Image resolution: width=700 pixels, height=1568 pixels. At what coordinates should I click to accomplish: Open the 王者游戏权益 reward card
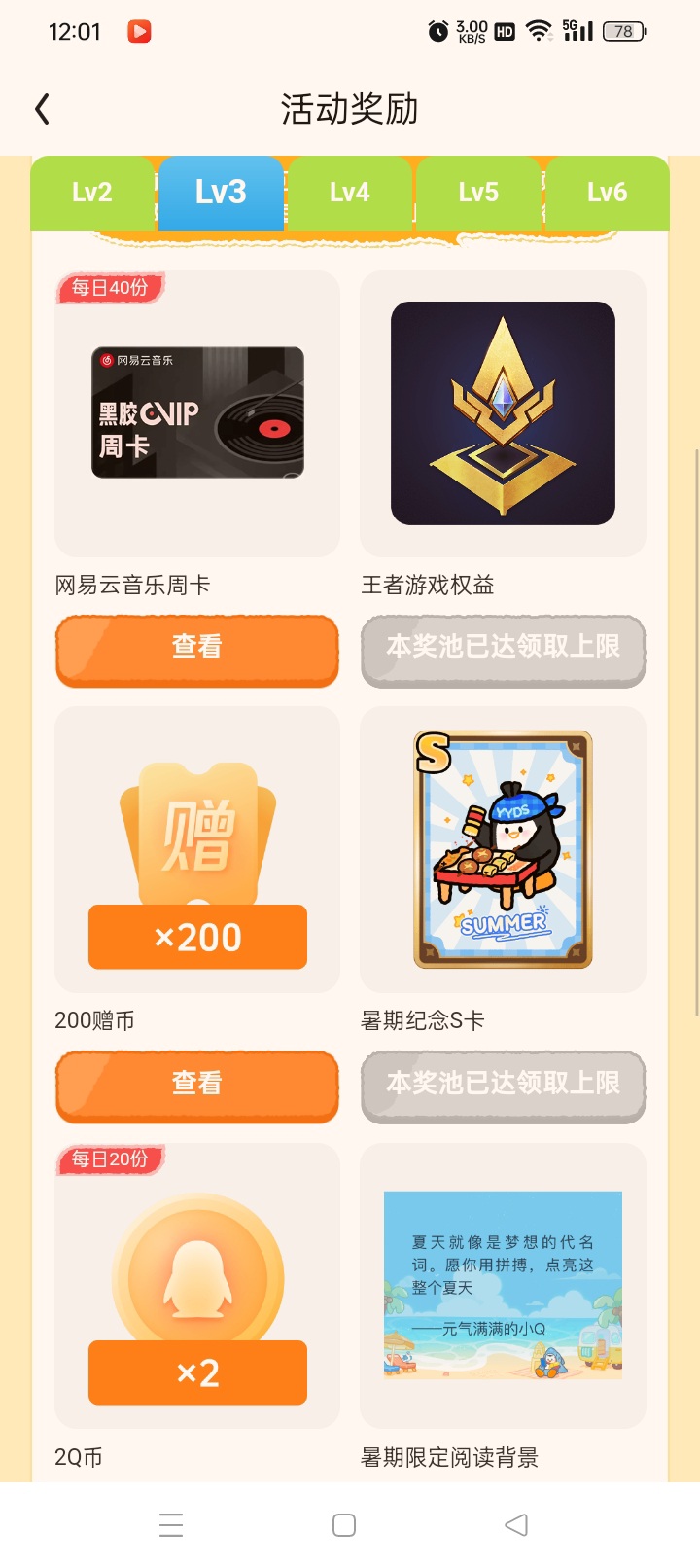pyautogui.click(x=503, y=413)
